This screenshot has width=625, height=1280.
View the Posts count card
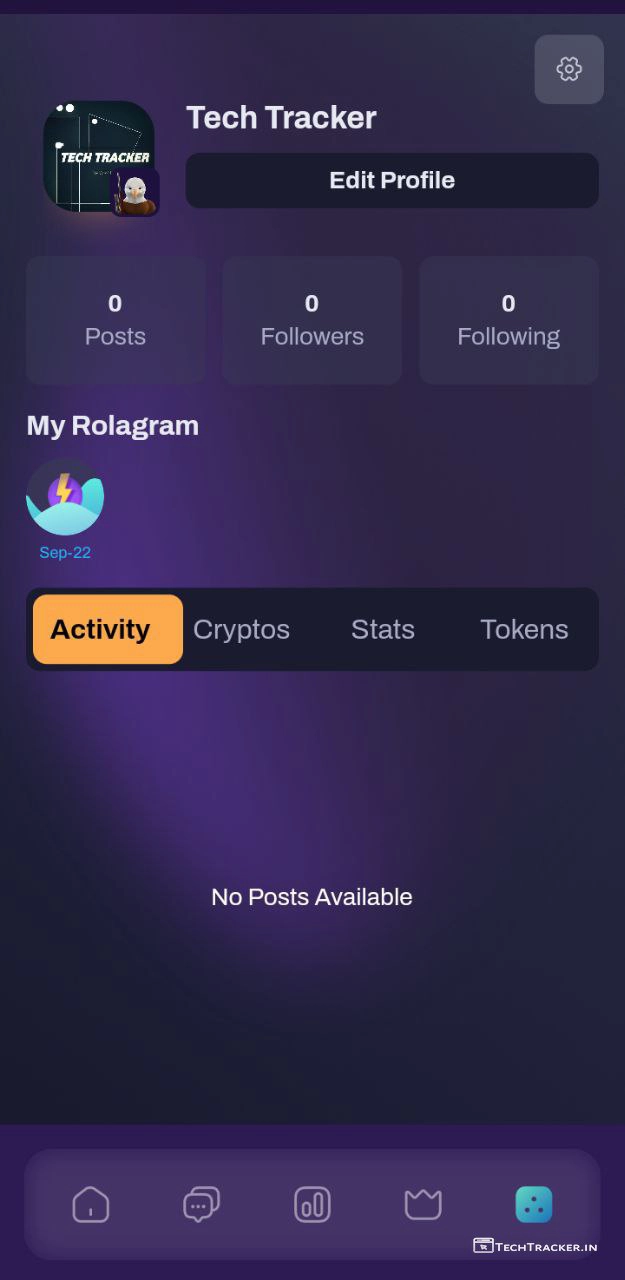(x=115, y=320)
